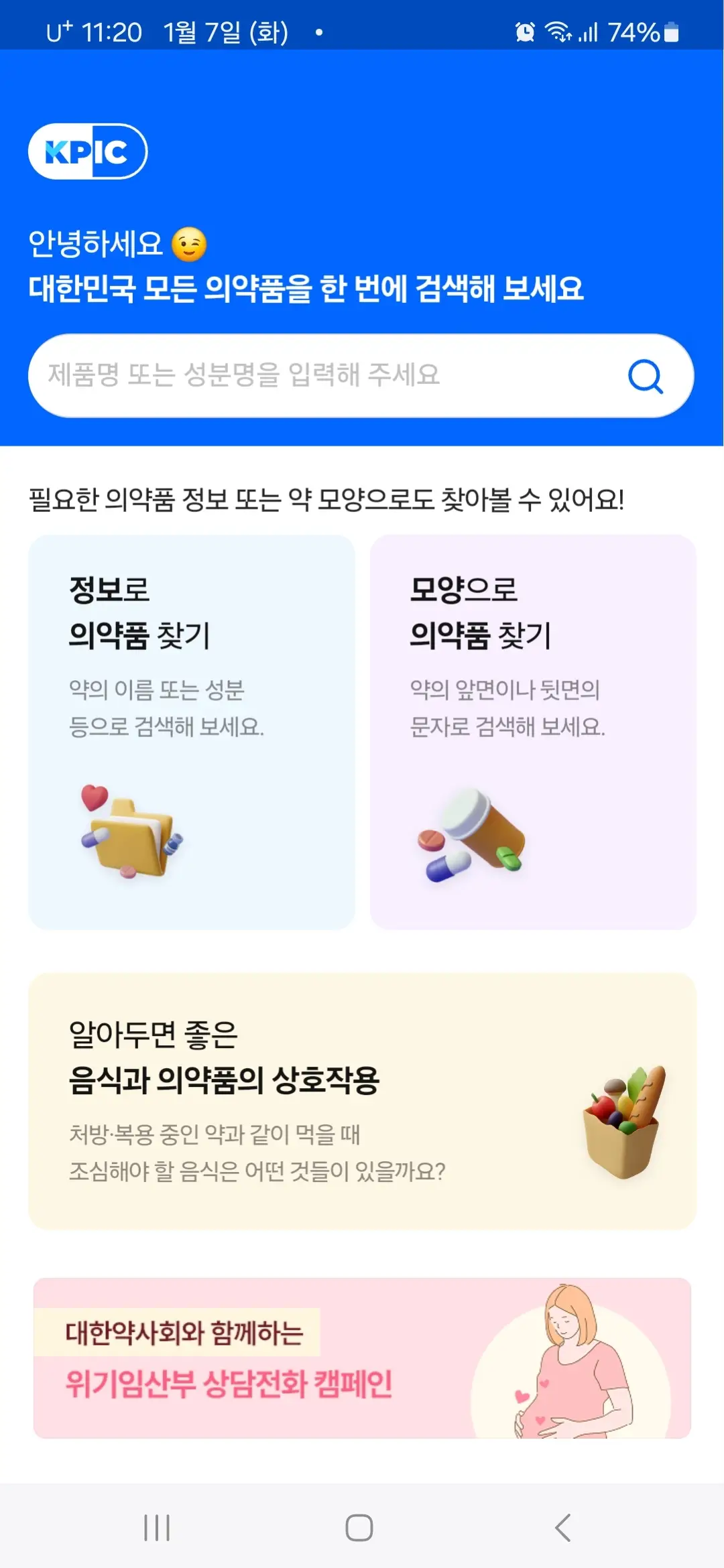Tap the medicine search input field

[x=302, y=376]
